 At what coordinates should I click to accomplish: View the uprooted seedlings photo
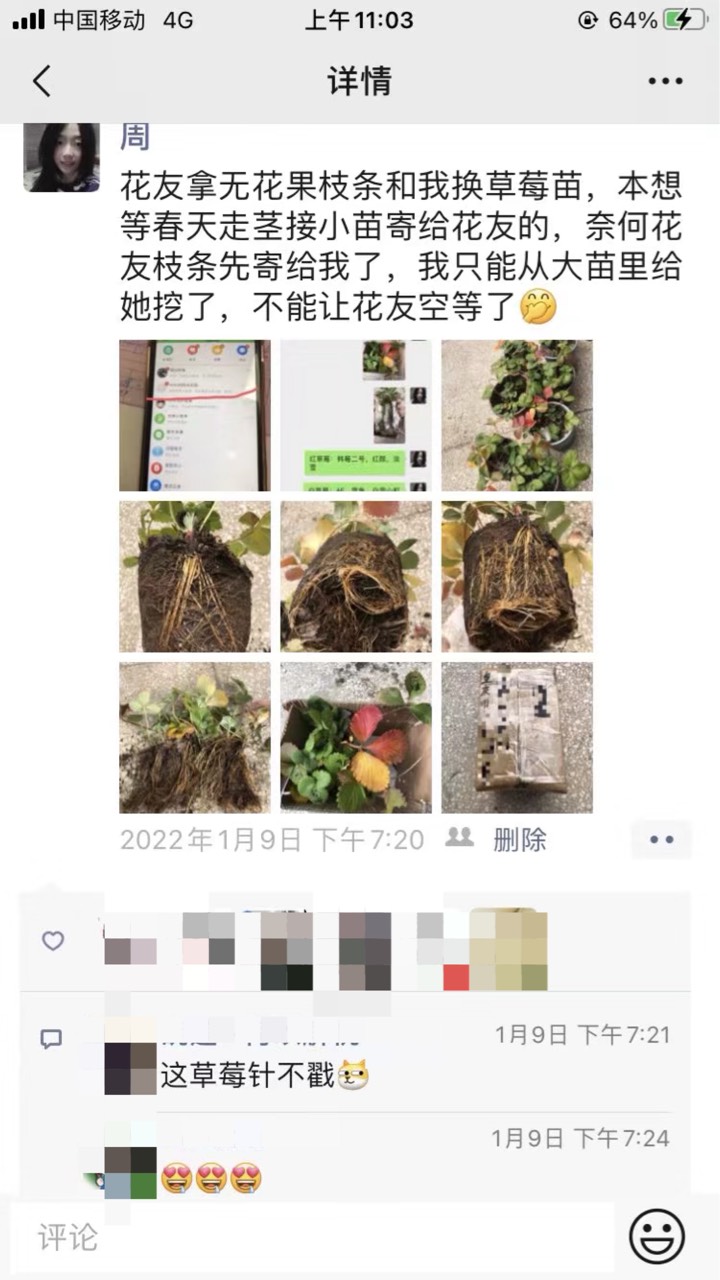tap(194, 737)
